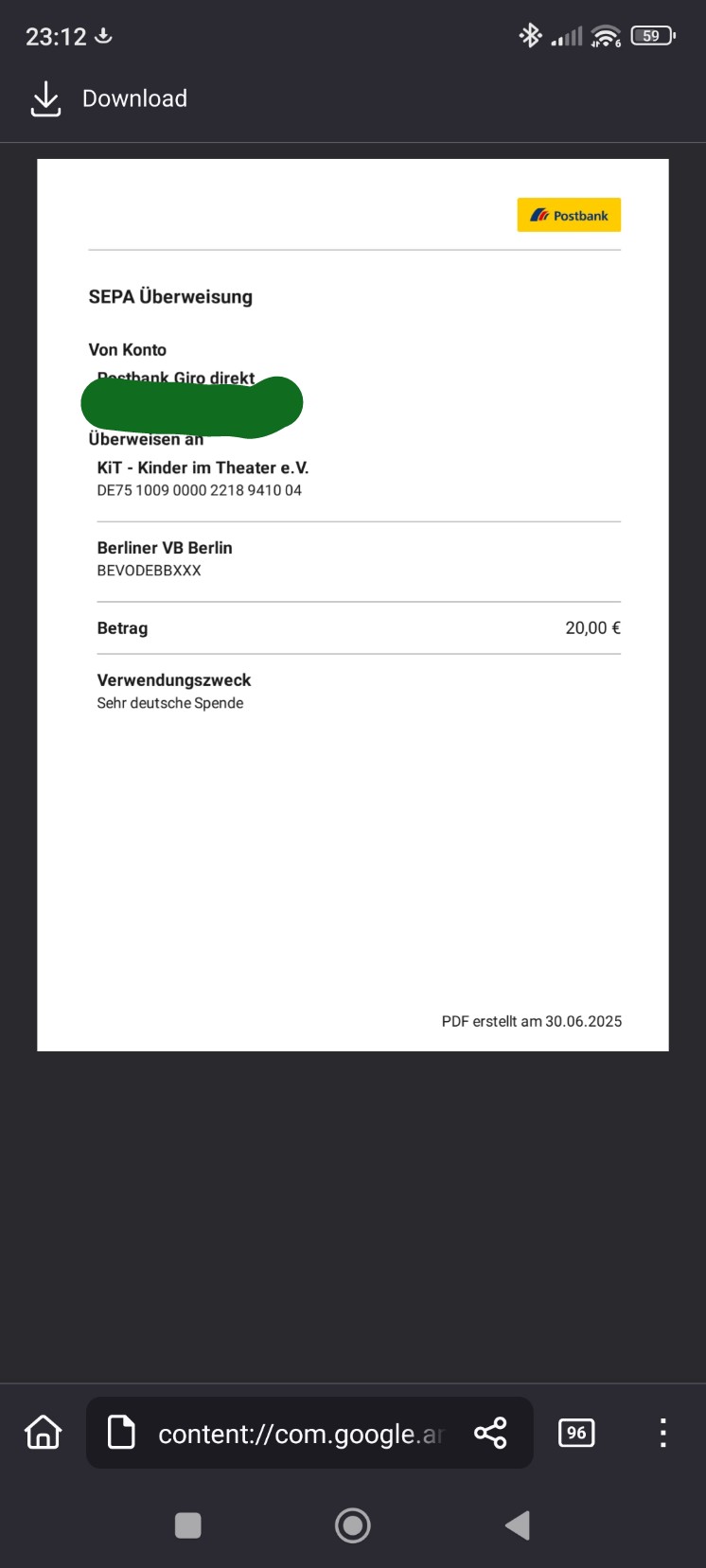The image size is (706, 1568).
Task: Go back using the system back triangle
Action: (x=517, y=1525)
